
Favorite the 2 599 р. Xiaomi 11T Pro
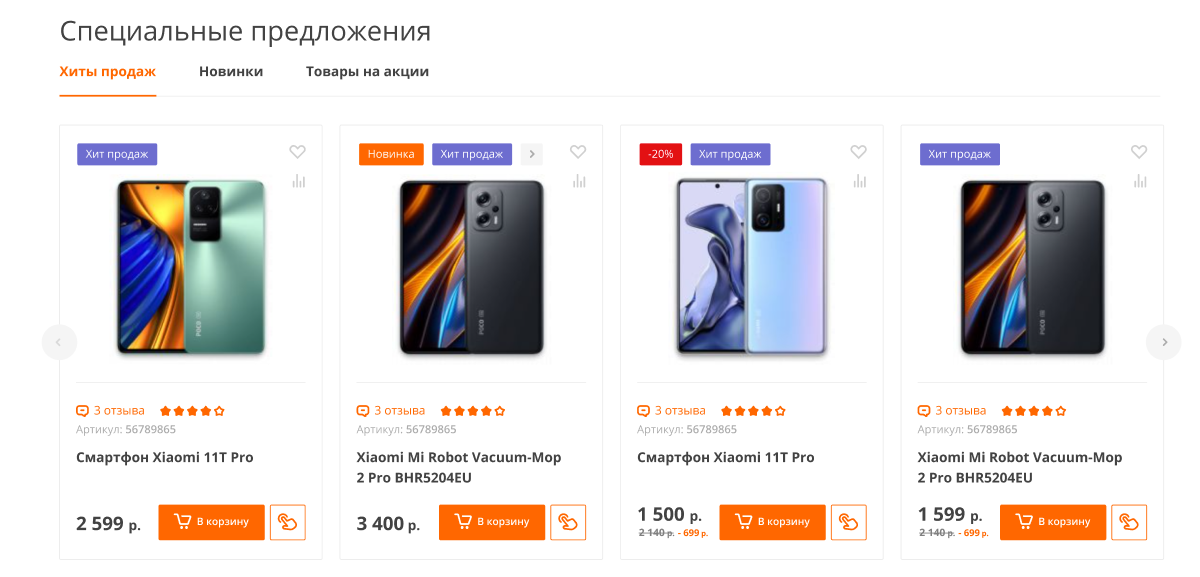click(297, 152)
